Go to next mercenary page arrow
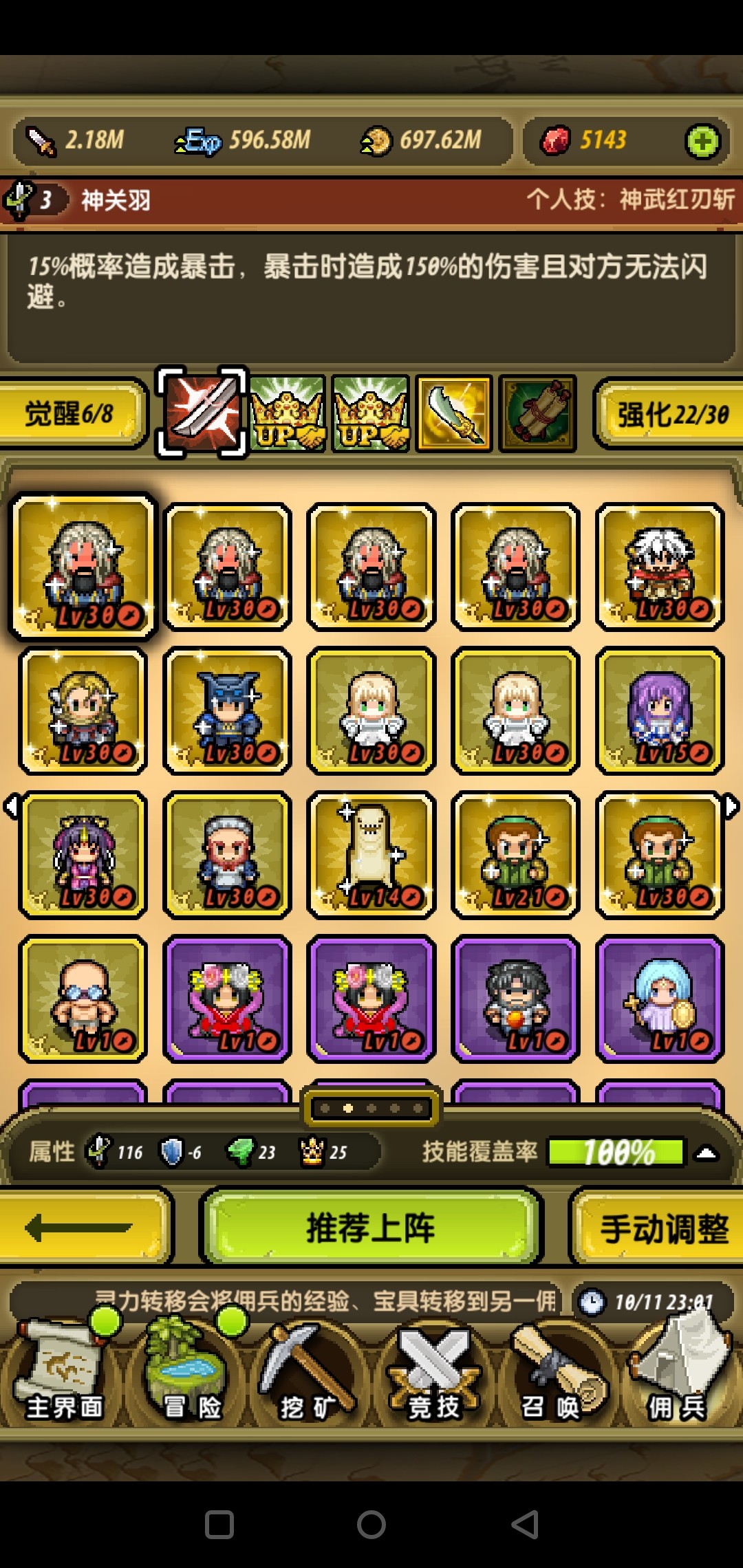Viewport: 743px width, 1568px height. (x=732, y=805)
